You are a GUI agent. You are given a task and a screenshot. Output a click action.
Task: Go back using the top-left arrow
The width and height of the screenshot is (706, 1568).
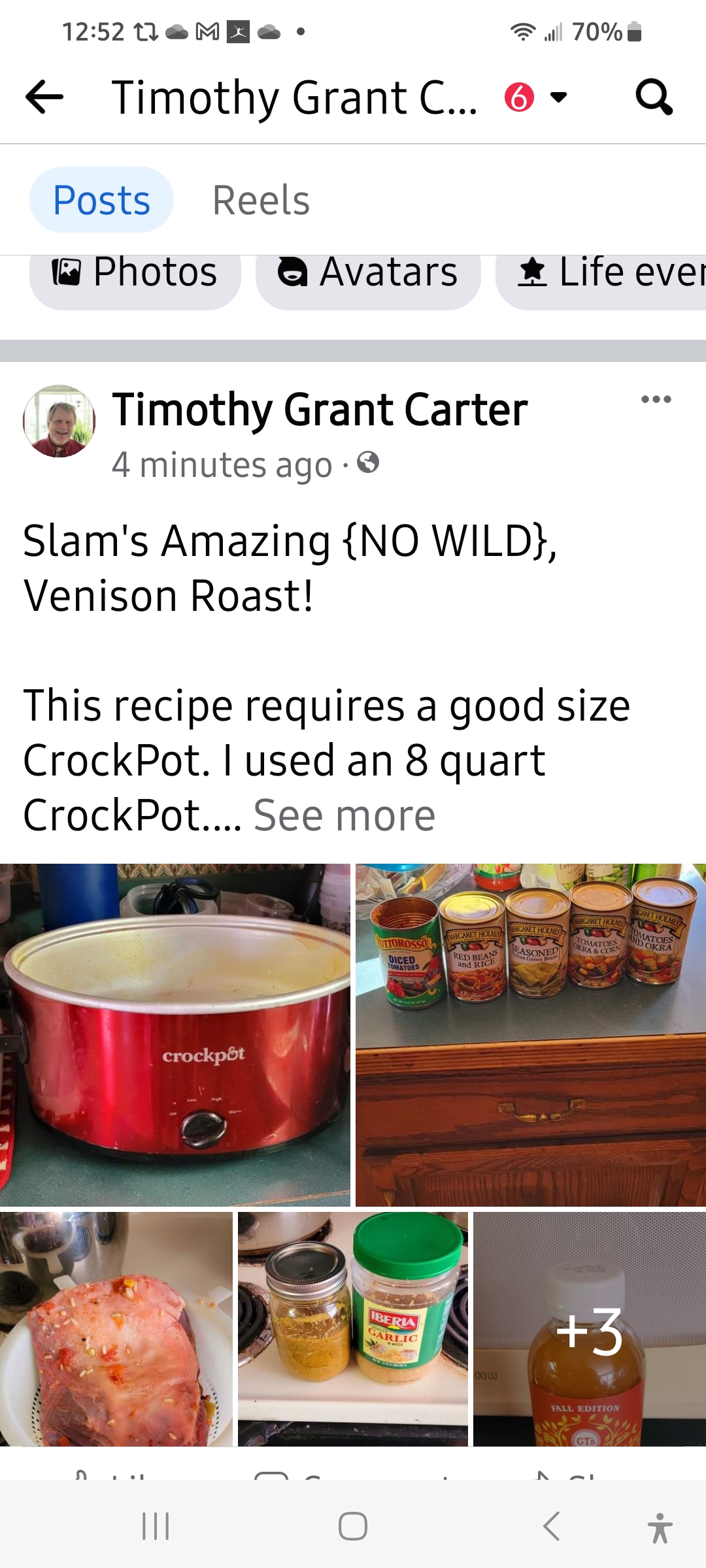point(44,97)
